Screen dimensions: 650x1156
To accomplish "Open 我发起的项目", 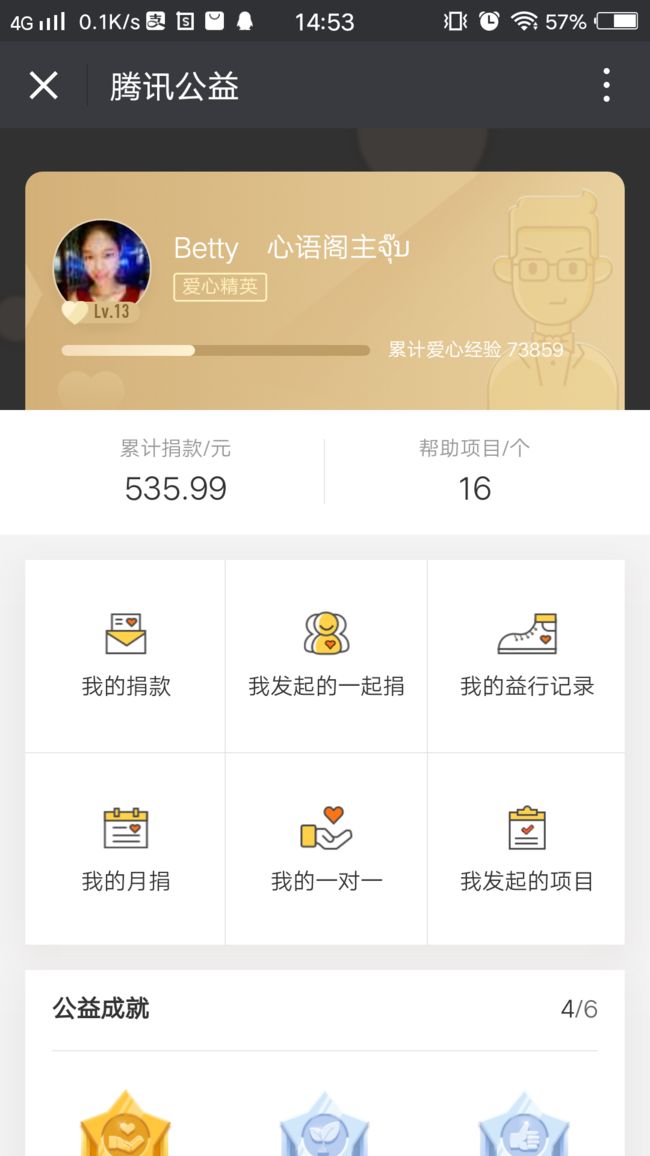I will (526, 849).
